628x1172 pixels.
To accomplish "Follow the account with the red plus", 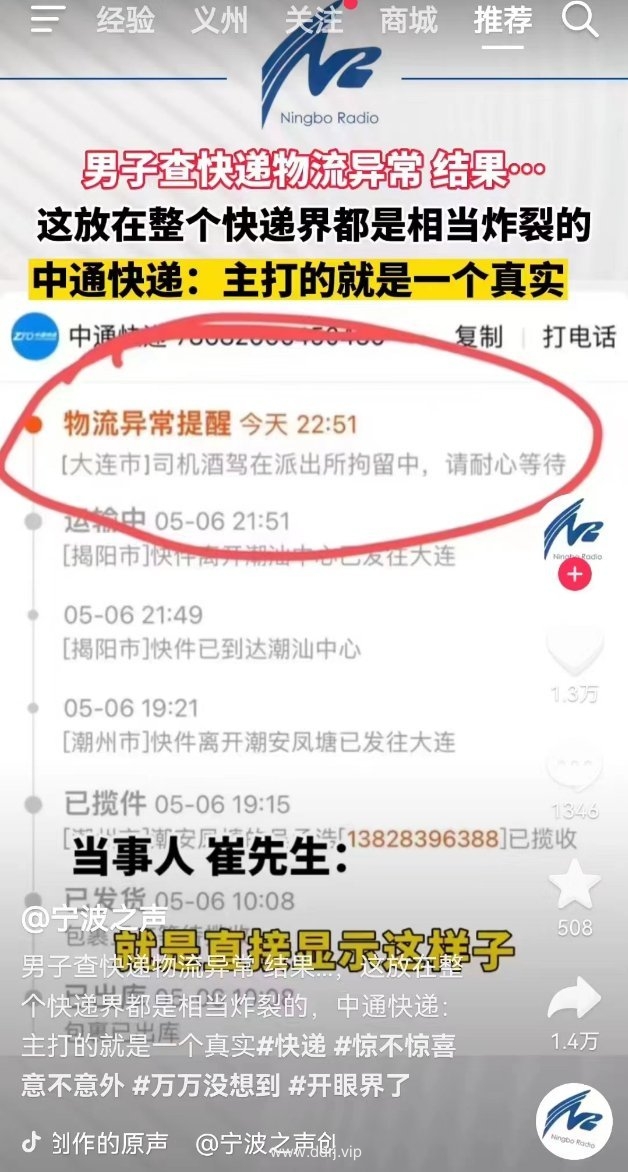I will pyautogui.click(x=576, y=575).
